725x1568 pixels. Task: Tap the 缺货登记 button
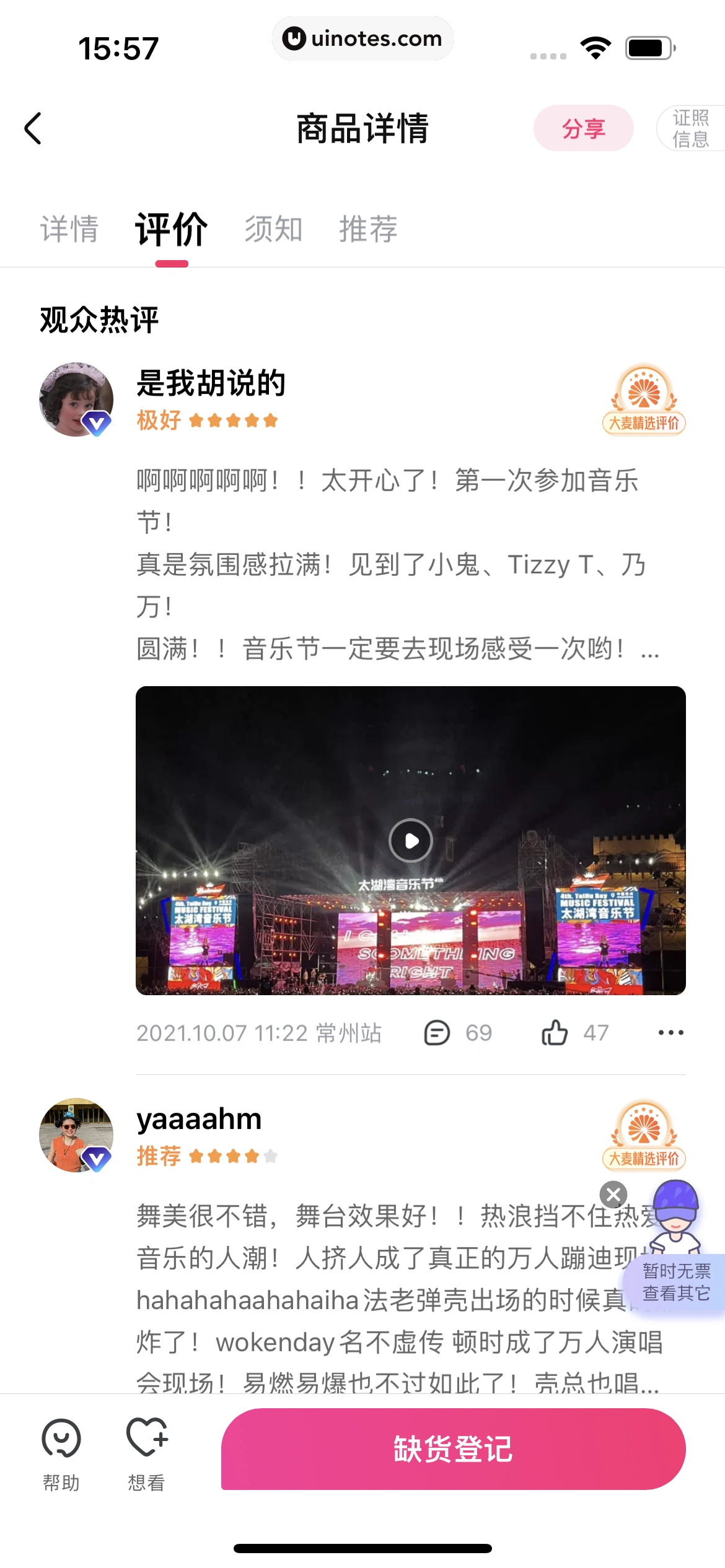[x=453, y=1449]
